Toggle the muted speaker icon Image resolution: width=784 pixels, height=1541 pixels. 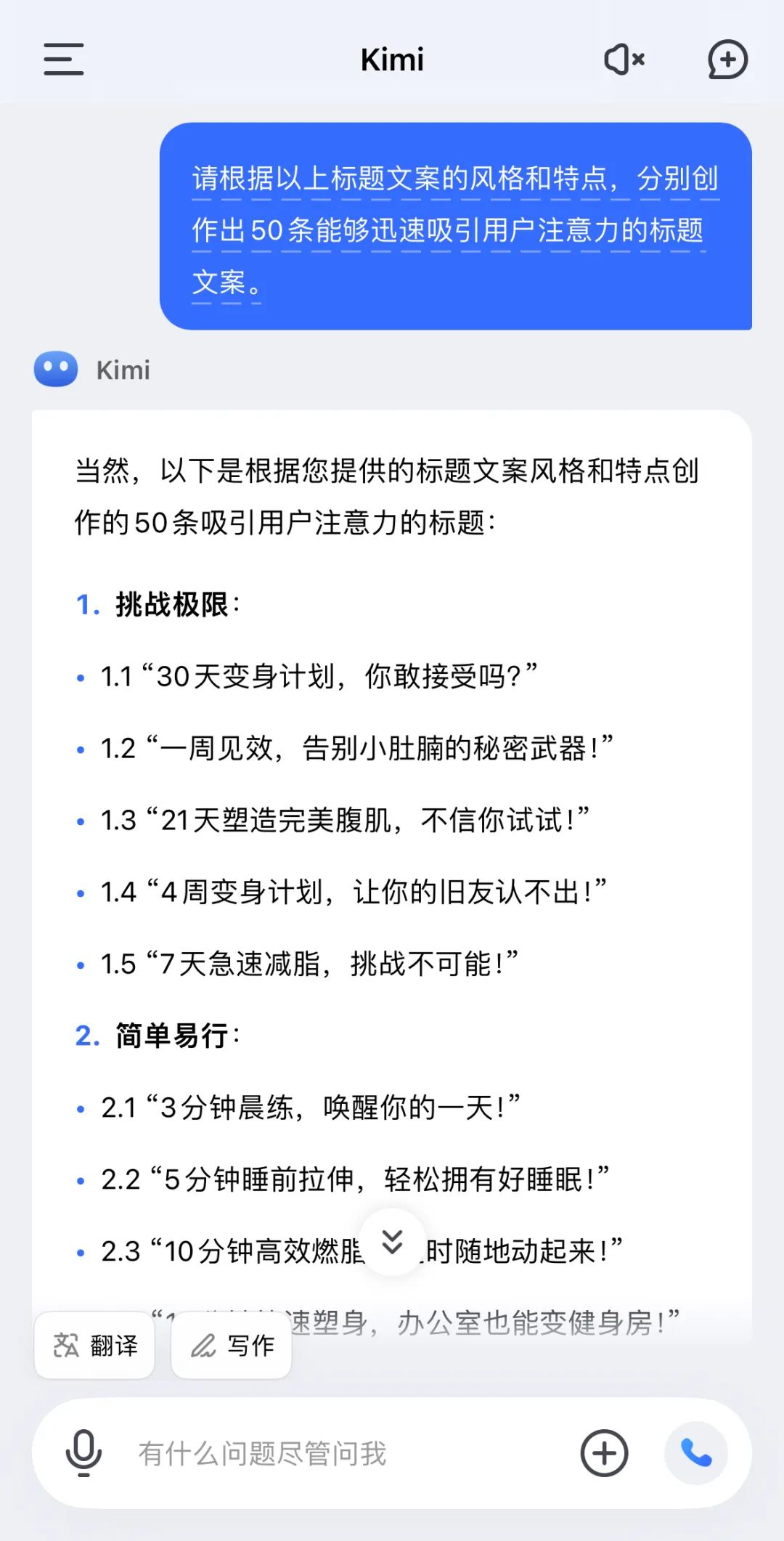(x=624, y=59)
